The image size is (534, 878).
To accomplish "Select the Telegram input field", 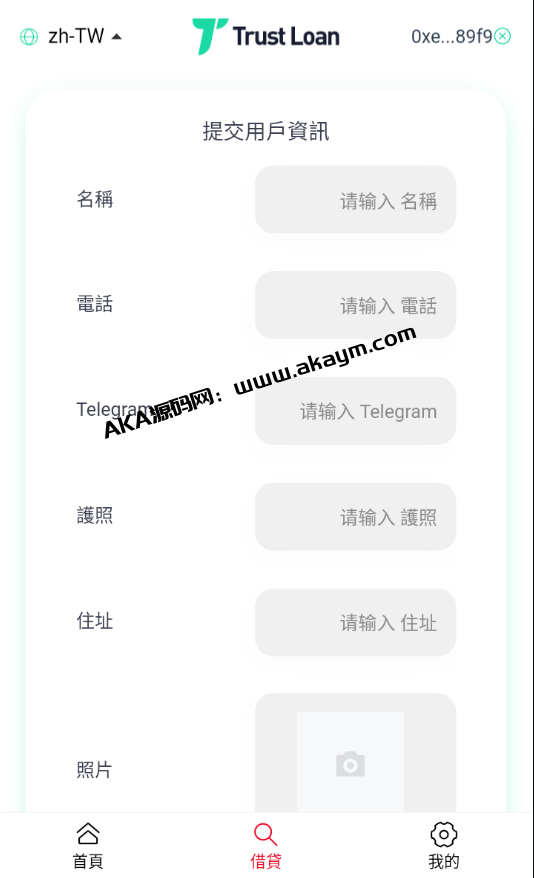I will [x=355, y=411].
